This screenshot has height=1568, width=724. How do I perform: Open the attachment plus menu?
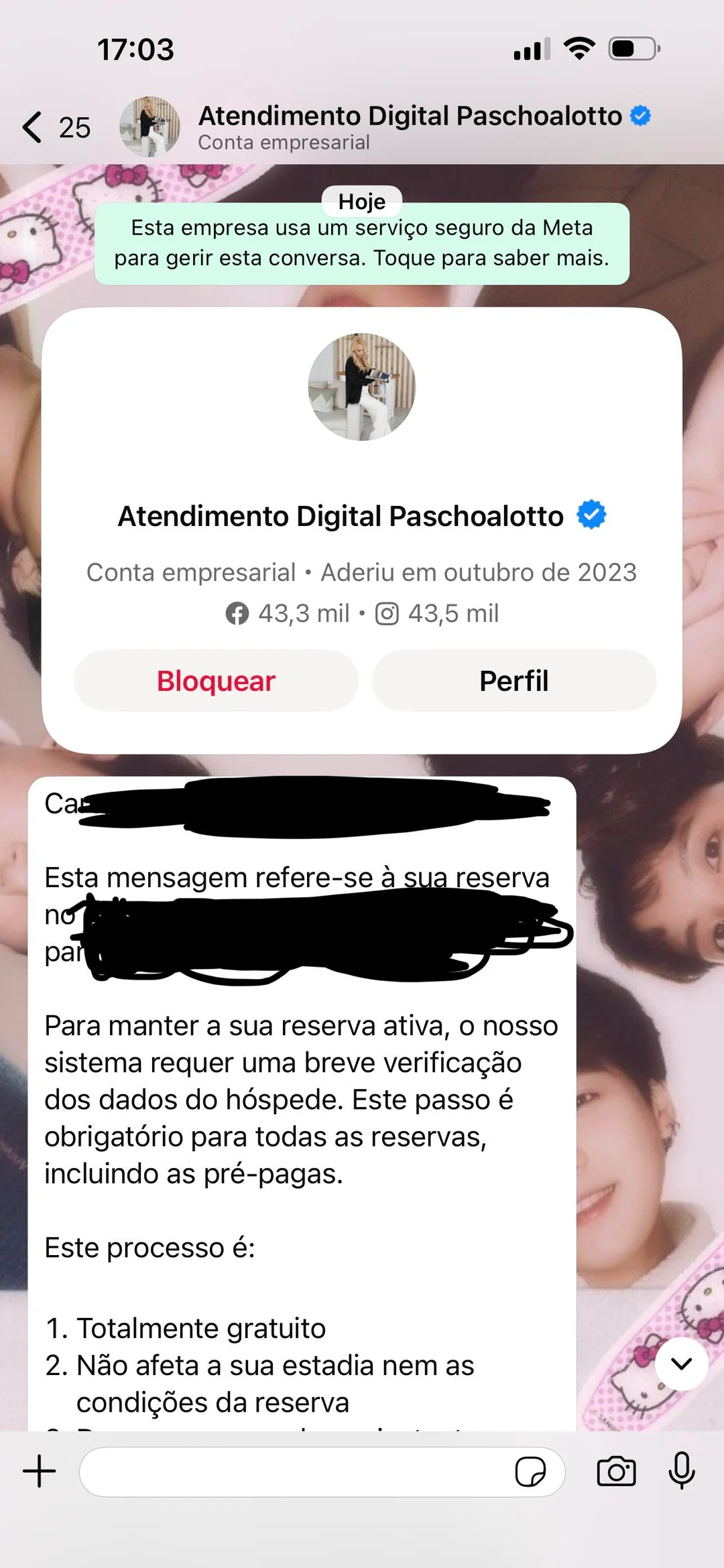coord(40,1472)
